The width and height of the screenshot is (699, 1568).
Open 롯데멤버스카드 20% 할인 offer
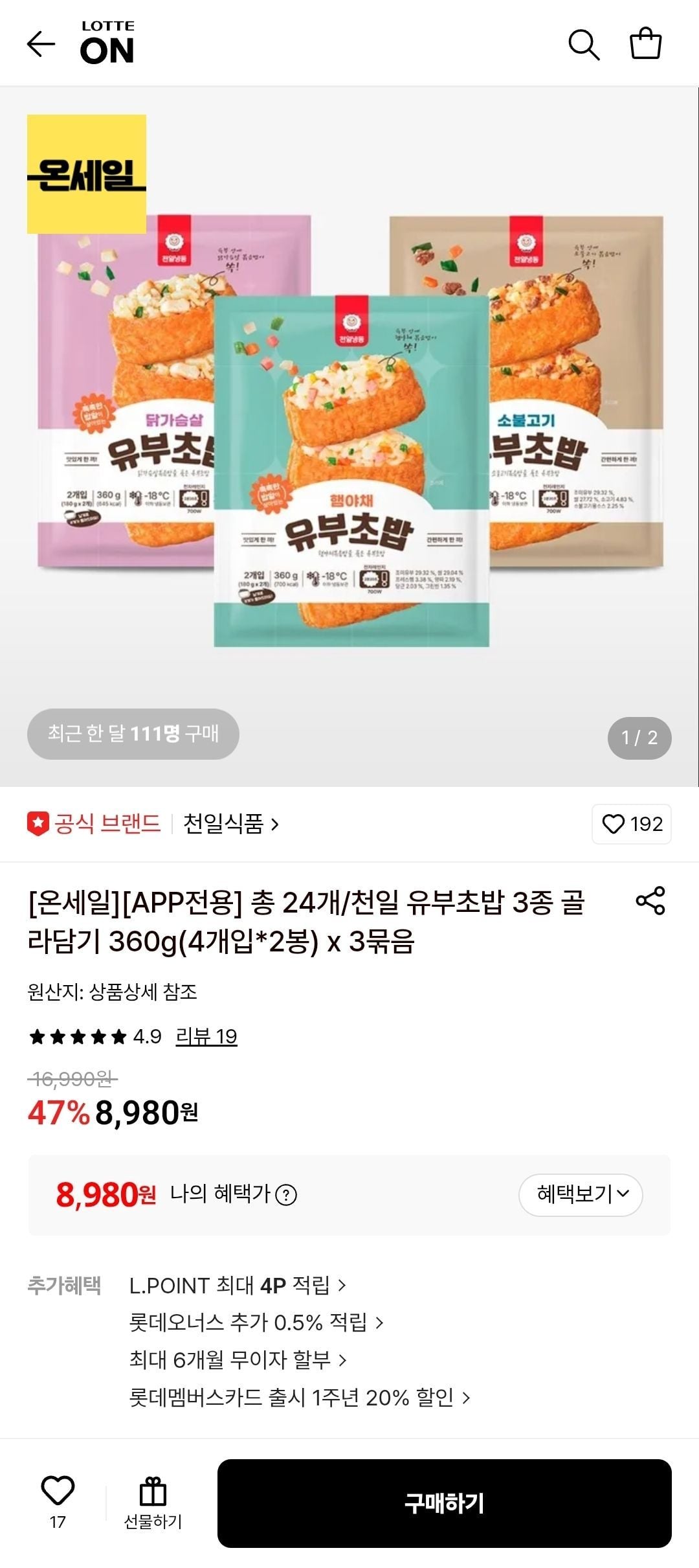tap(299, 1398)
